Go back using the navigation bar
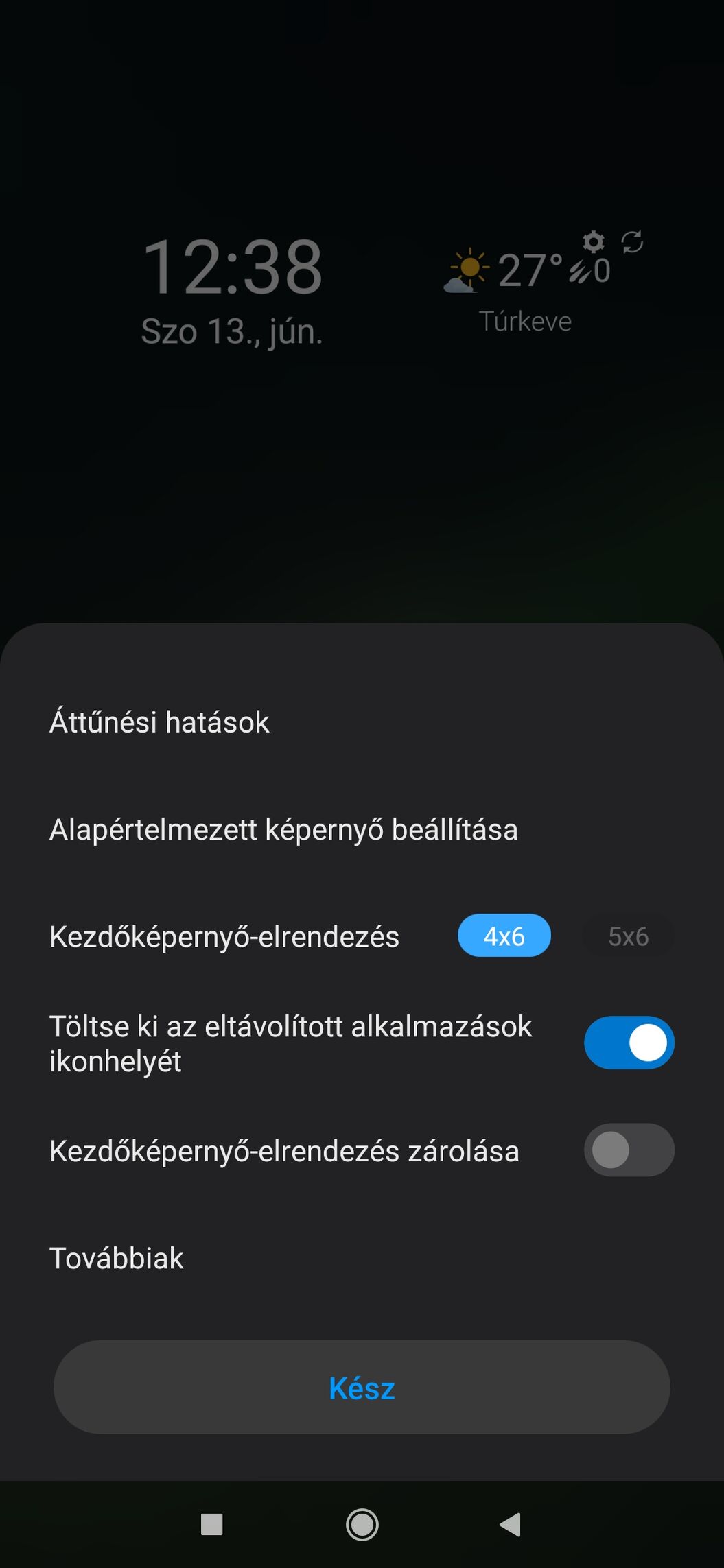Screen dimensions: 724x1568 tap(510, 1524)
